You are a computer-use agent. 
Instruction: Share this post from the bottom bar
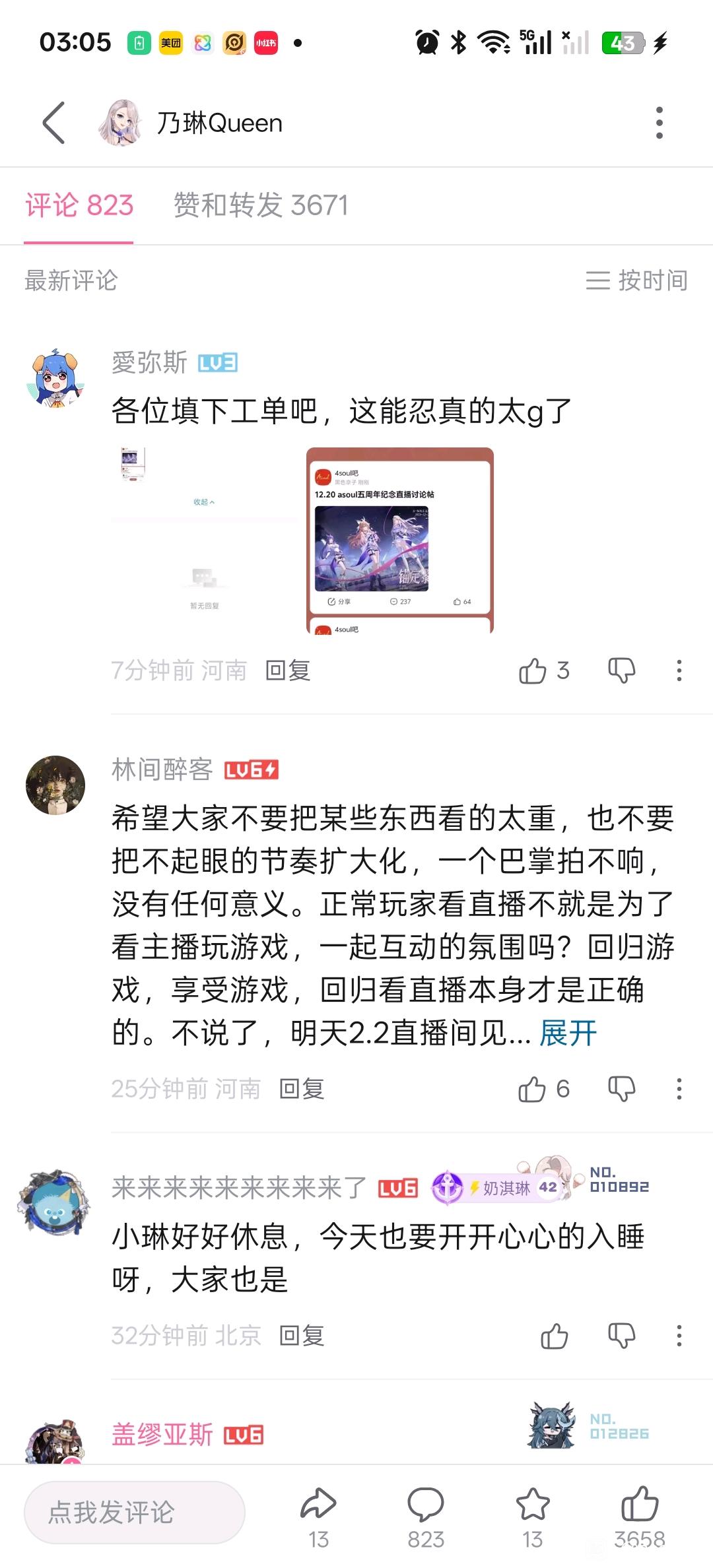click(318, 1513)
